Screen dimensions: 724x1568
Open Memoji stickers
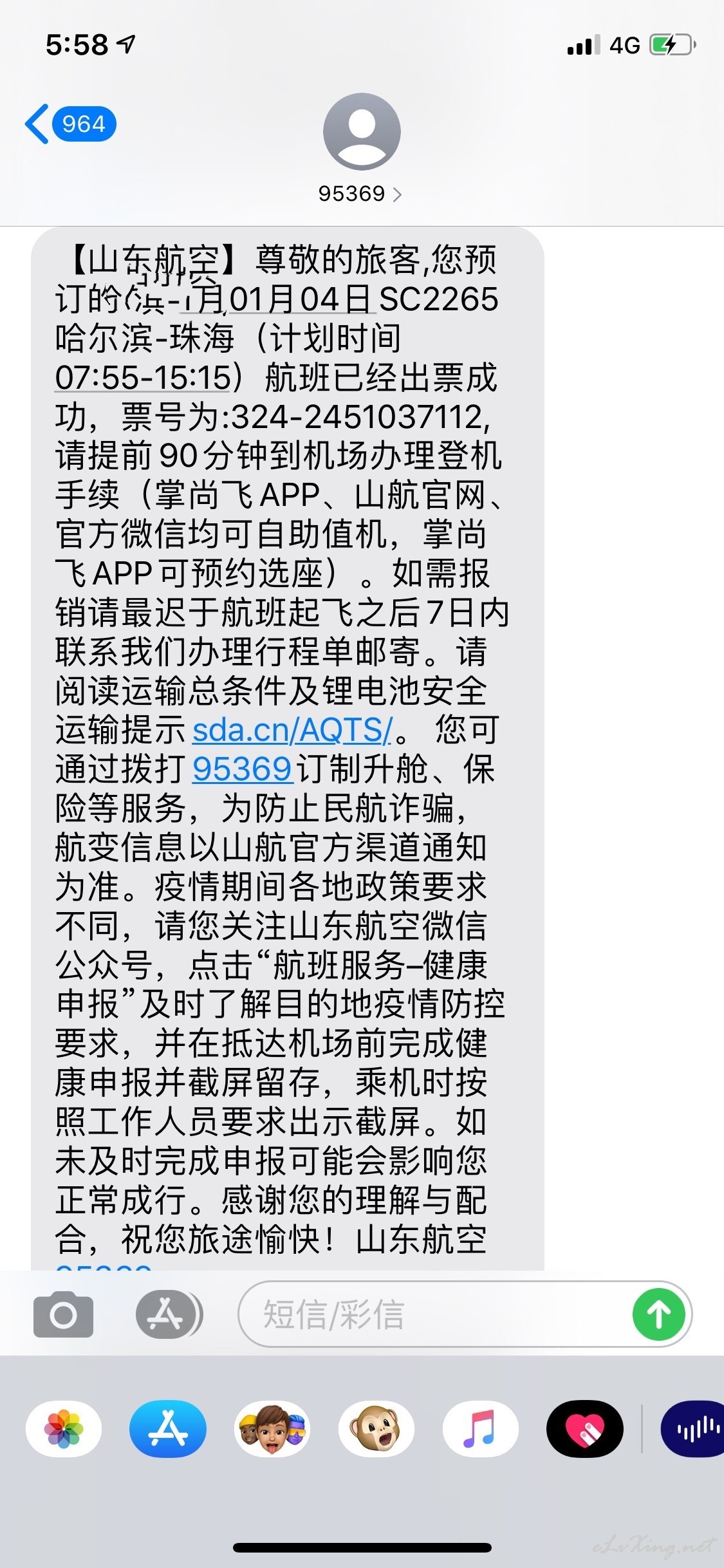click(272, 1429)
